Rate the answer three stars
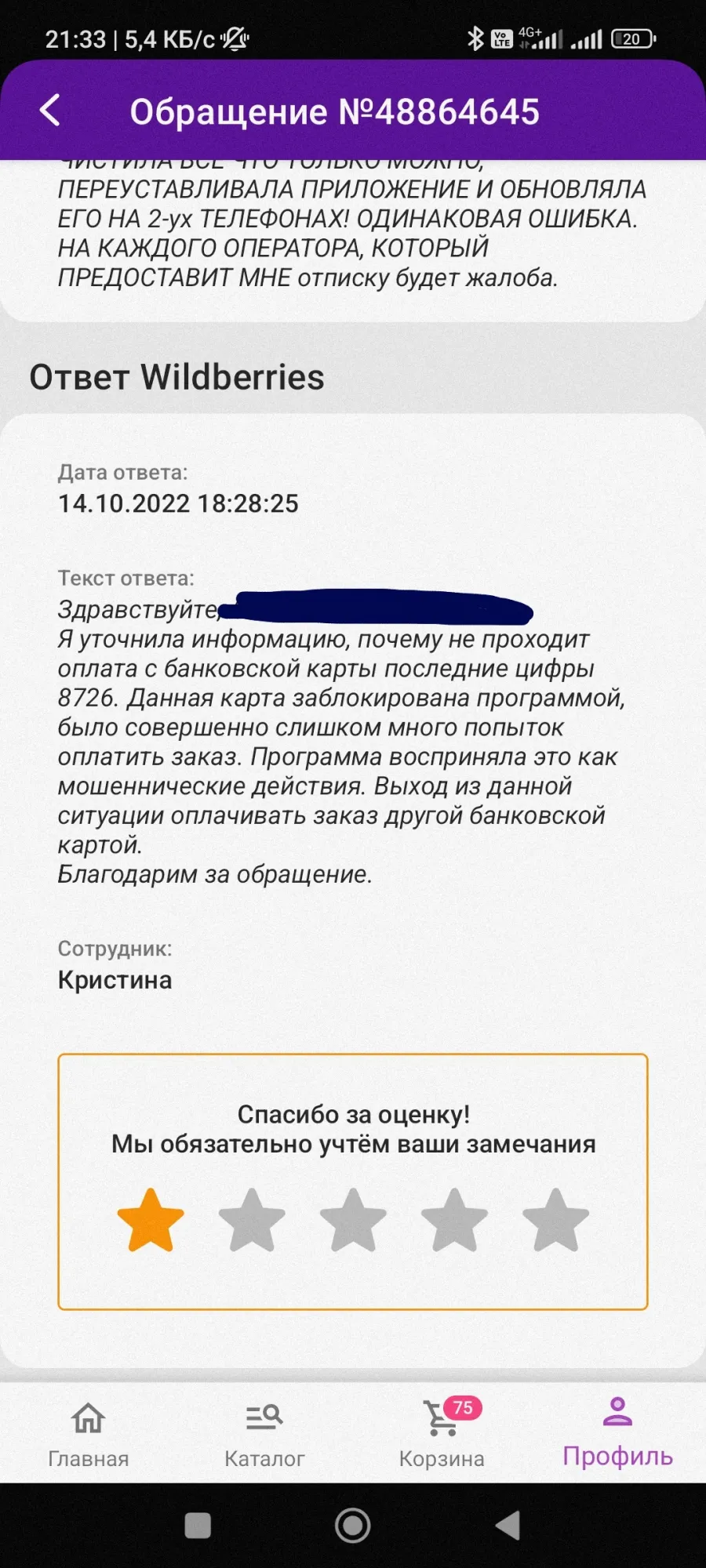 tap(353, 1221)
